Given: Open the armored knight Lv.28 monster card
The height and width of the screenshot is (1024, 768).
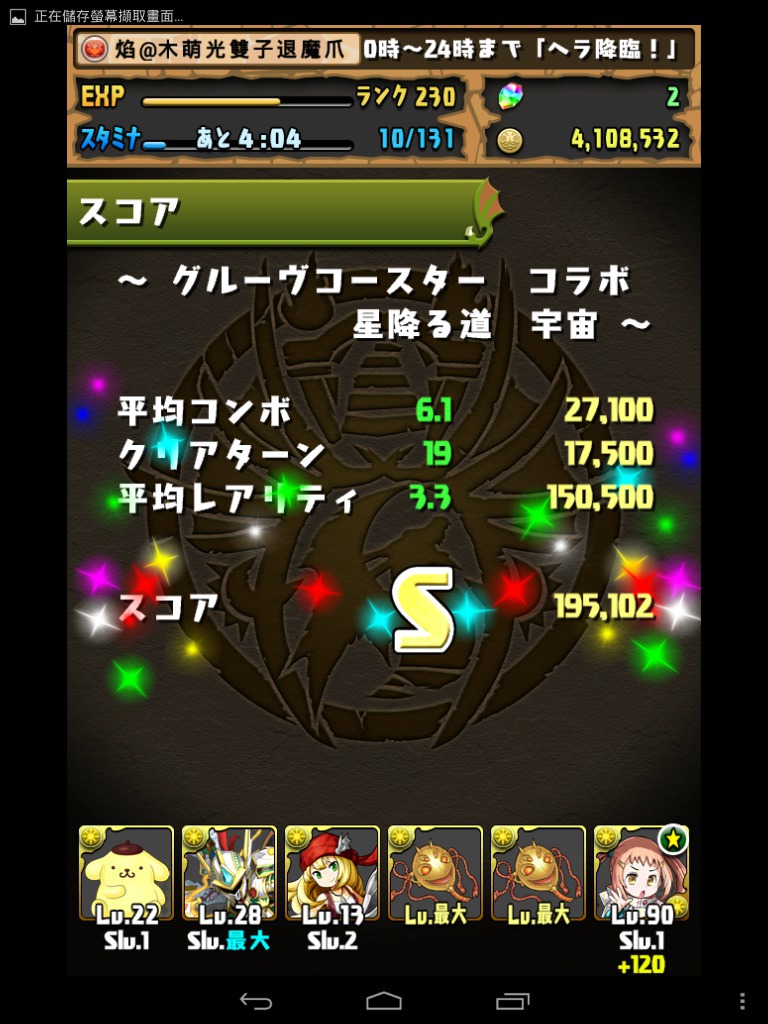Looking at the screenshot, I should (229, 872).
